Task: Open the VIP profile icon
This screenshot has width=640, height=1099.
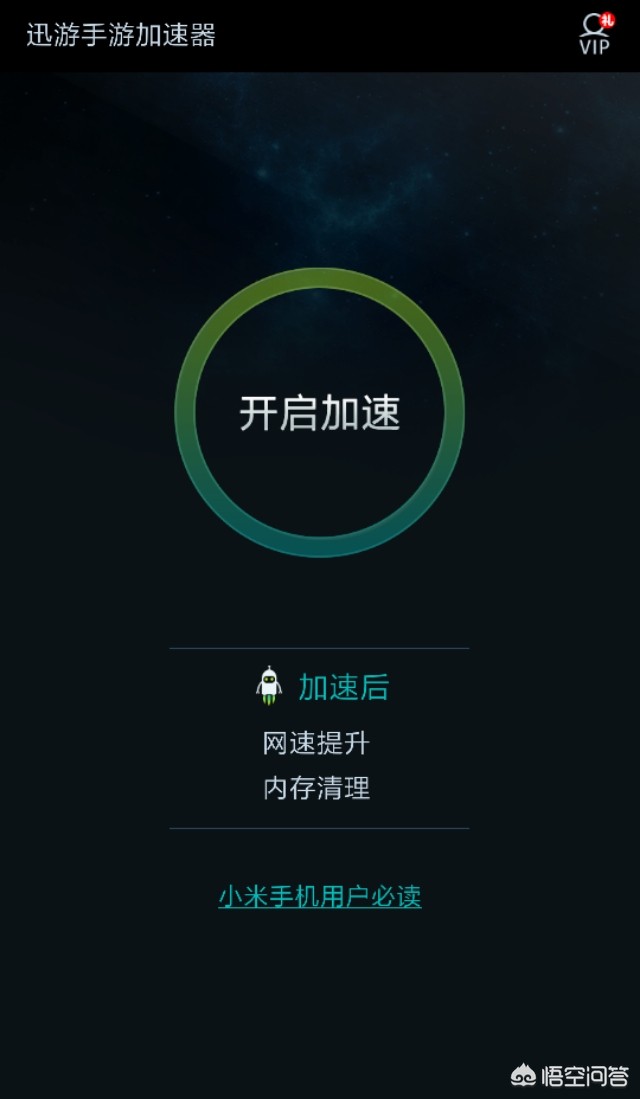Action: 595,34
